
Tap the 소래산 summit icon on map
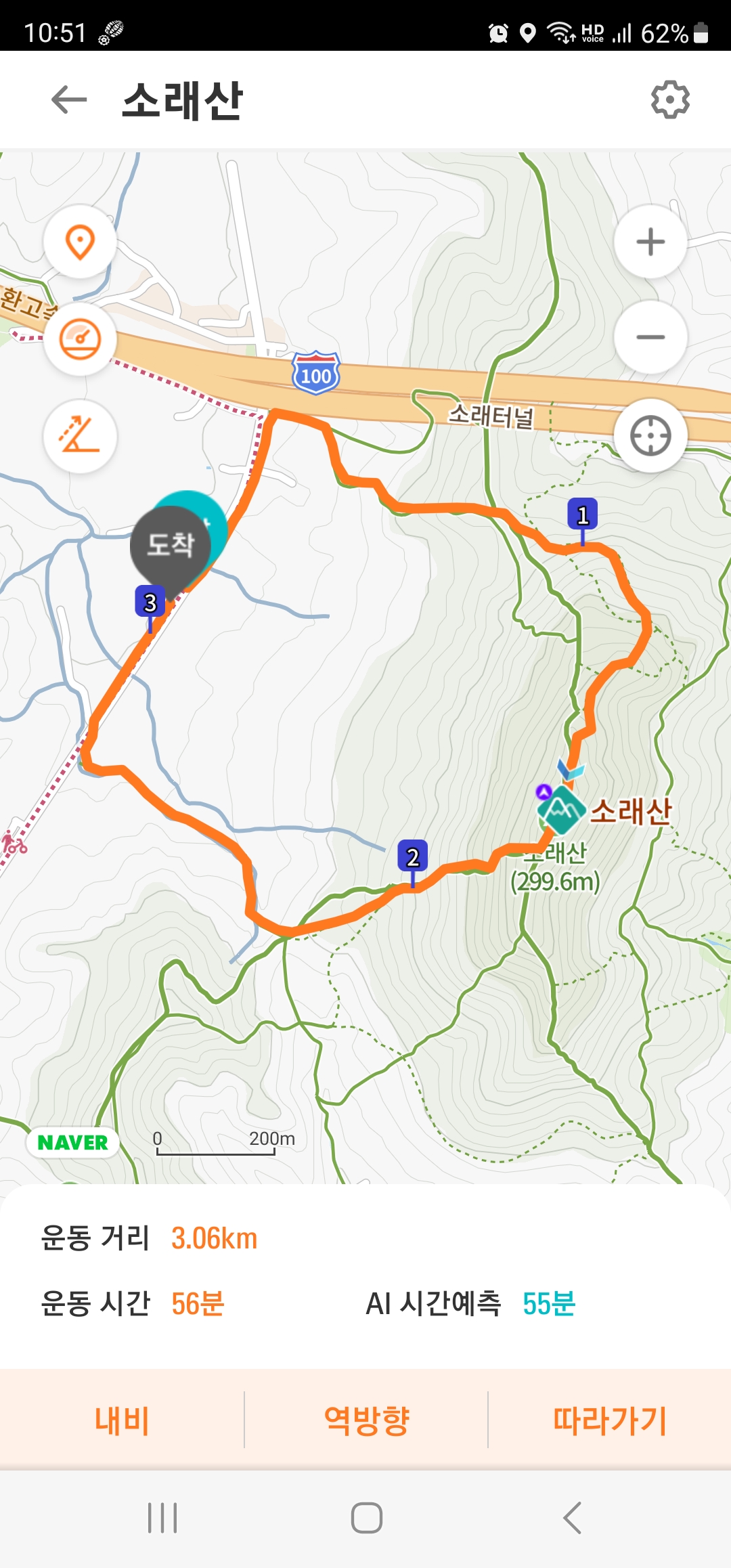pos(561,810)
